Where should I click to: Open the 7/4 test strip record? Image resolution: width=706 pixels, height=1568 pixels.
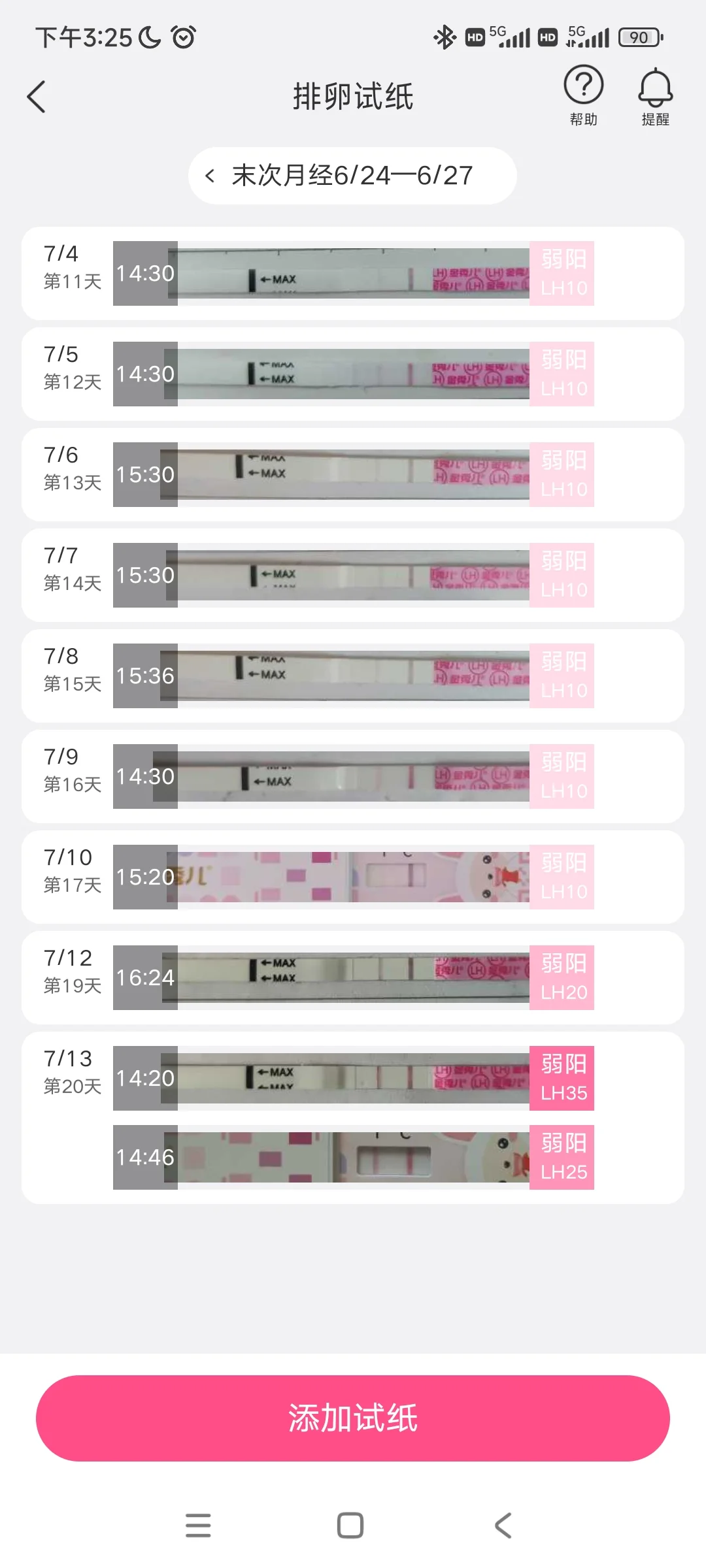coord(353,273)
